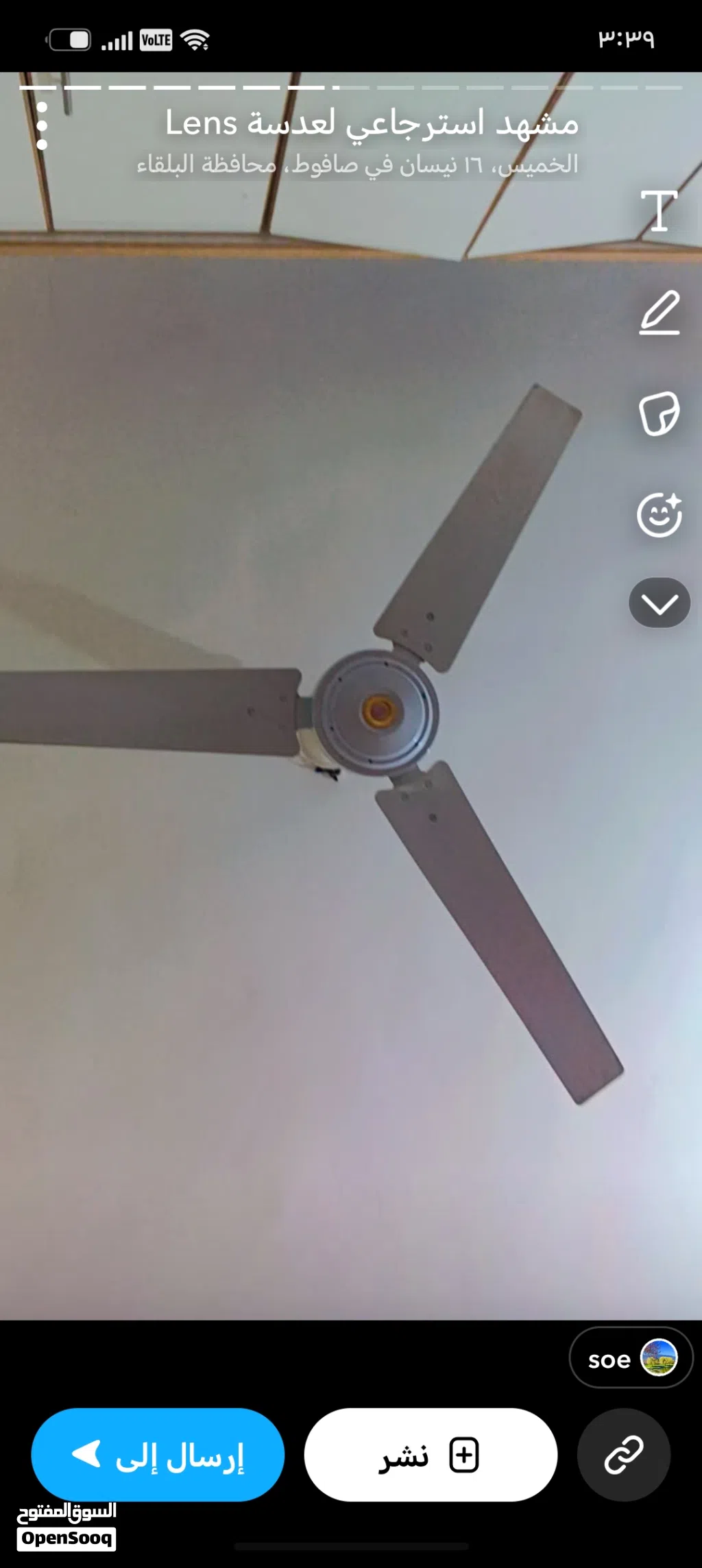Tap the soe profile chip
The image size is (702, 1568).
point(631,1358)
